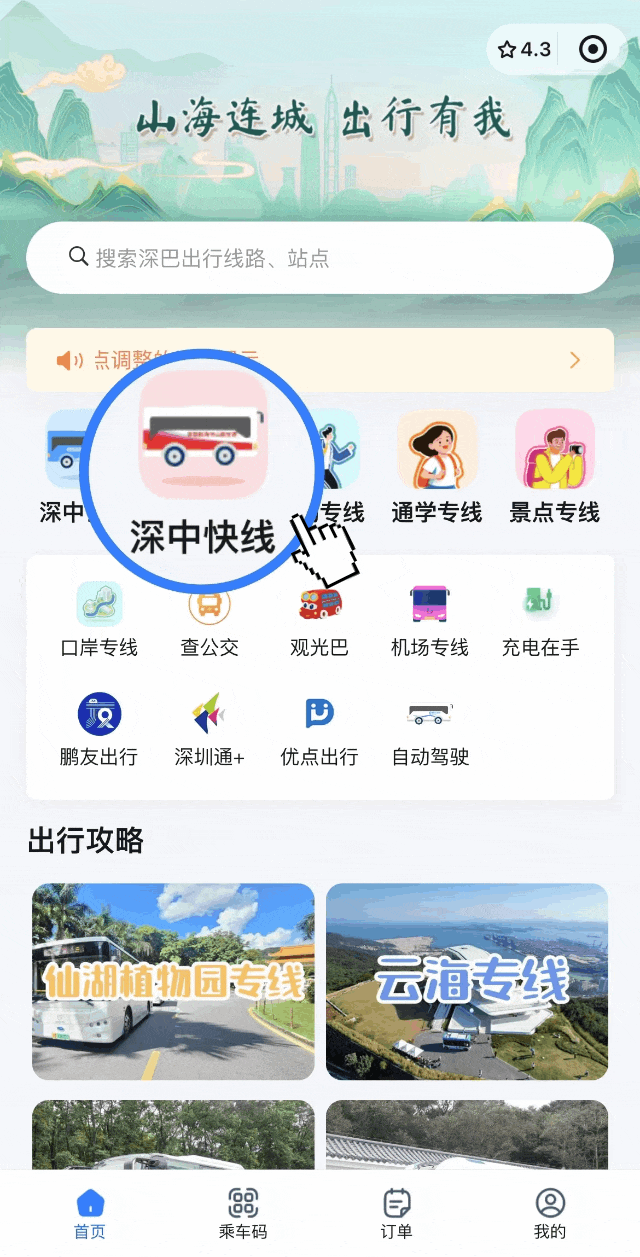Open 自动驾驶 autonomous driving
Viewport: 640px width, 1257px height.
coord(430,730)
